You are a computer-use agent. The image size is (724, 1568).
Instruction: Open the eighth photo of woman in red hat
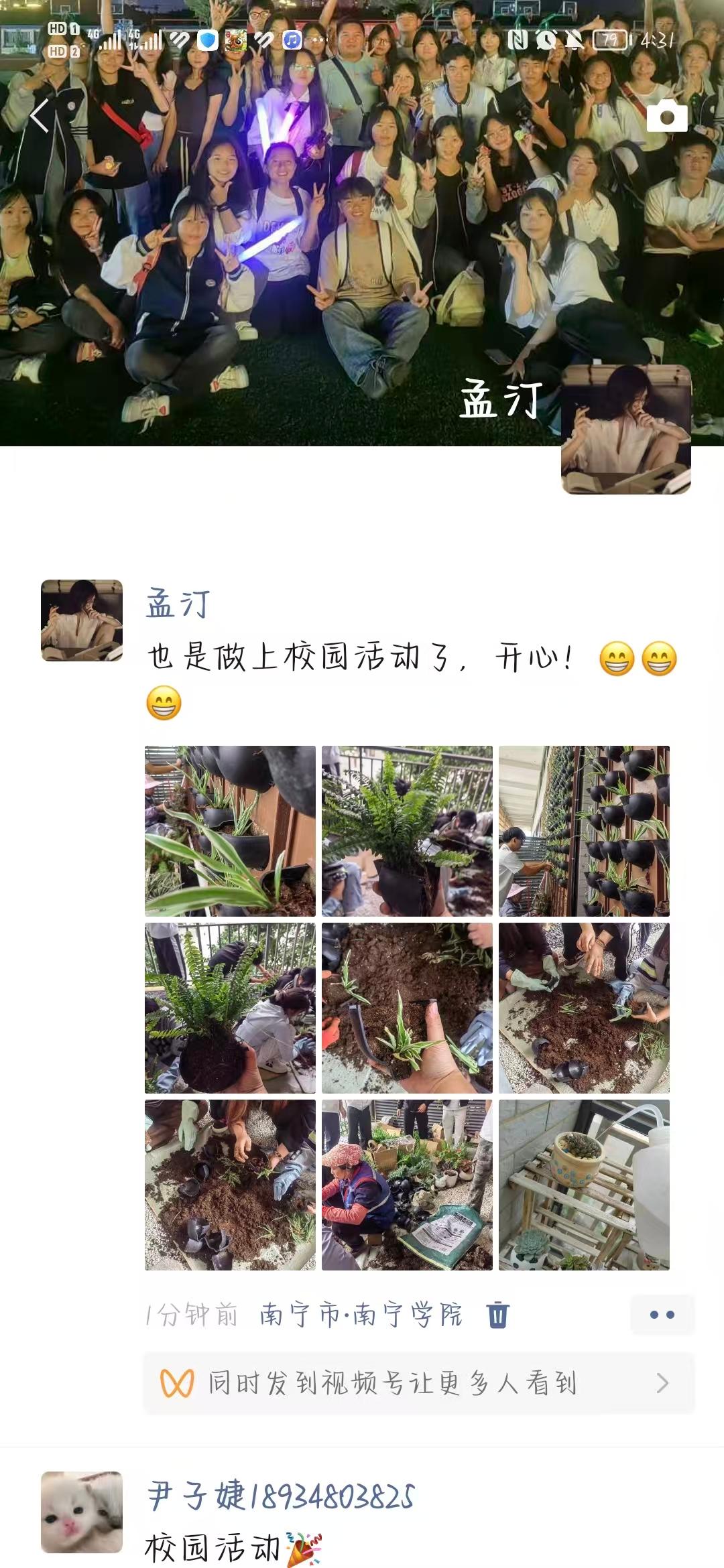tap(407, 1185)
